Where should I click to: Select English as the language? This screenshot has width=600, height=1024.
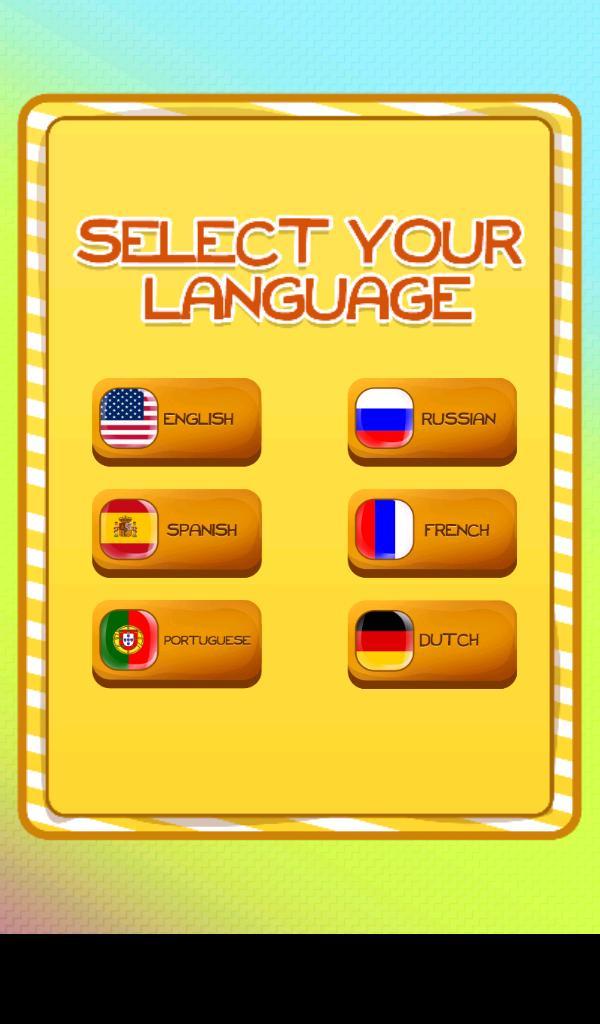point(176,421)
